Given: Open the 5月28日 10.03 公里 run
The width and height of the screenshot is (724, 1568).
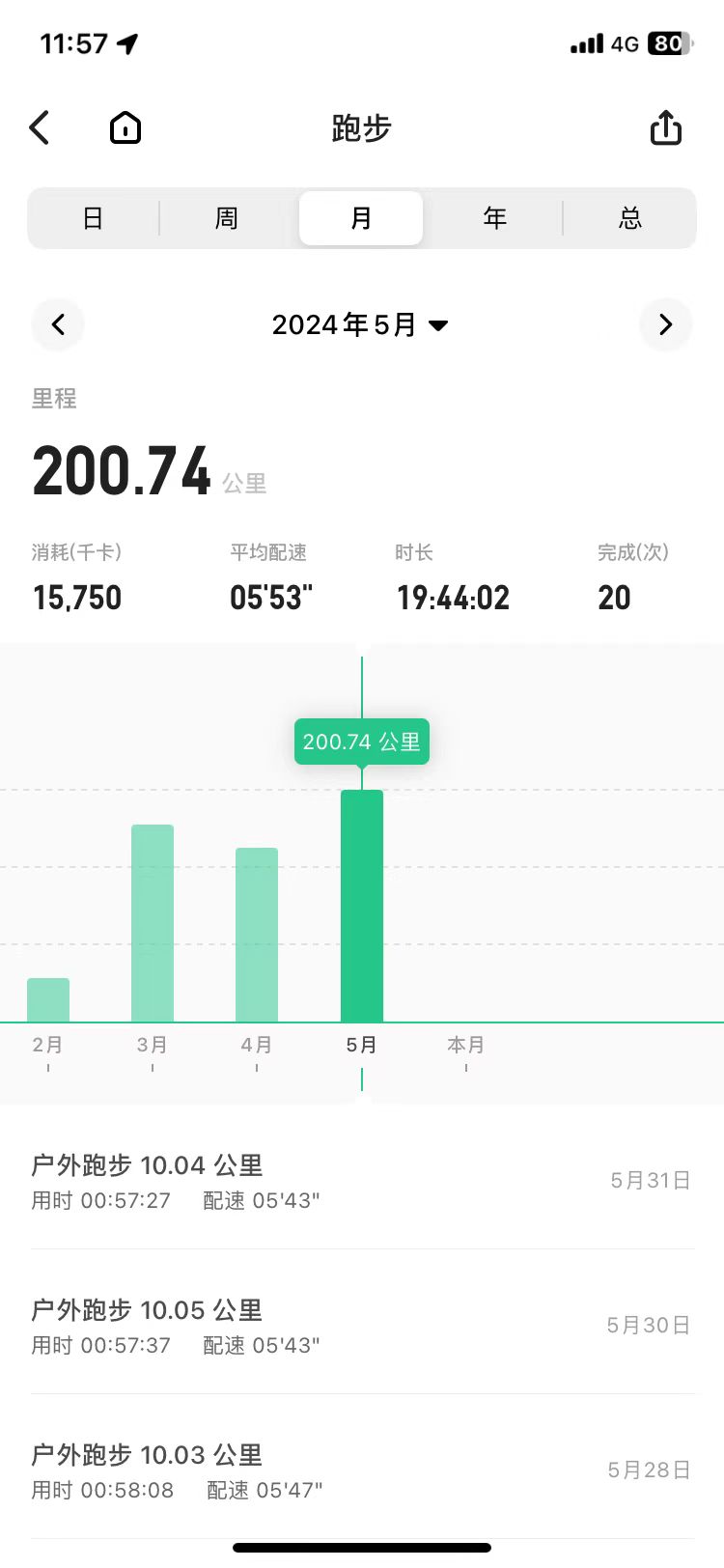Looking at the screenshot, I should coord(362,1469).
